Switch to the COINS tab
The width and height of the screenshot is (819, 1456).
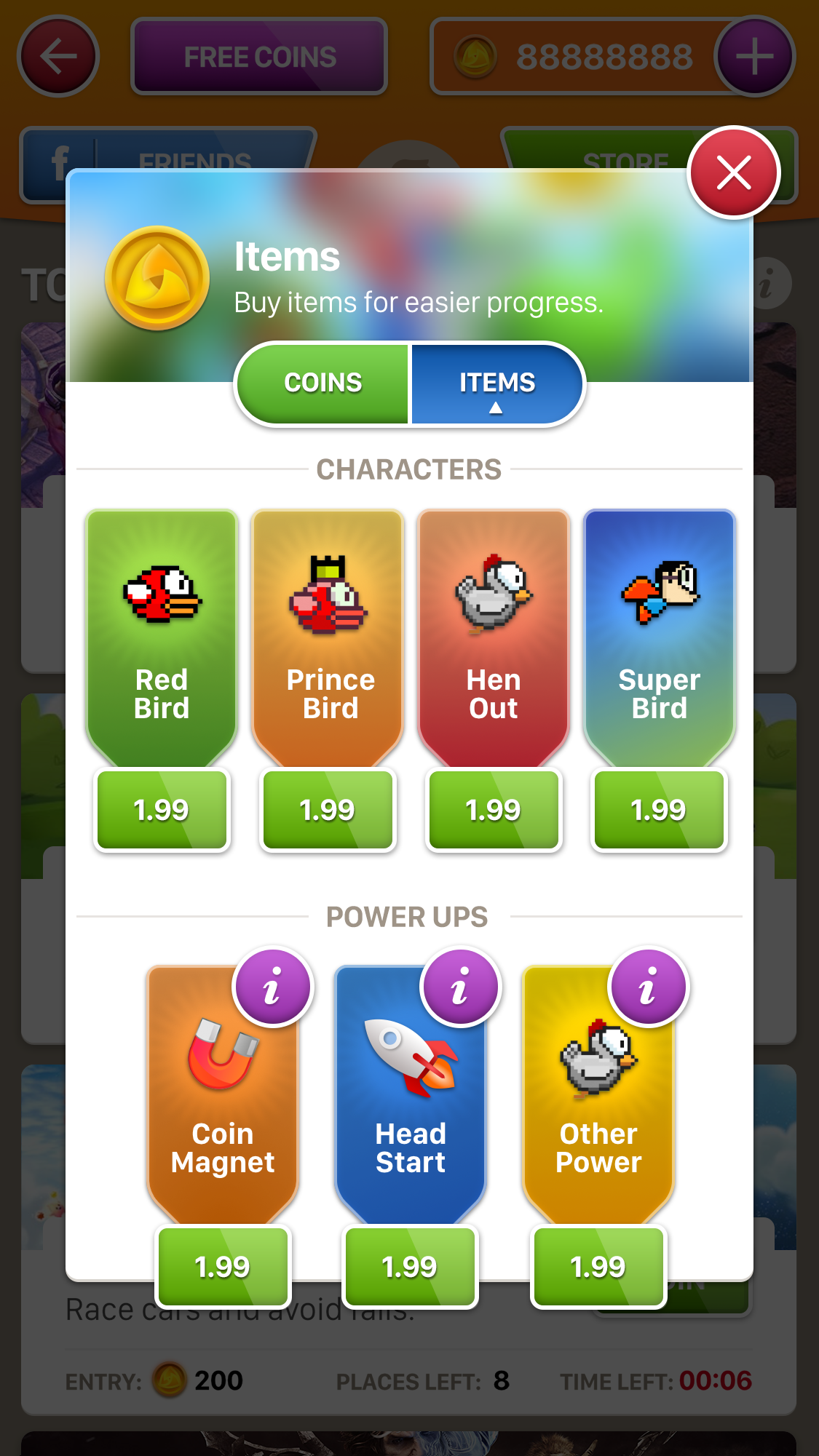[x=323, y=382]
